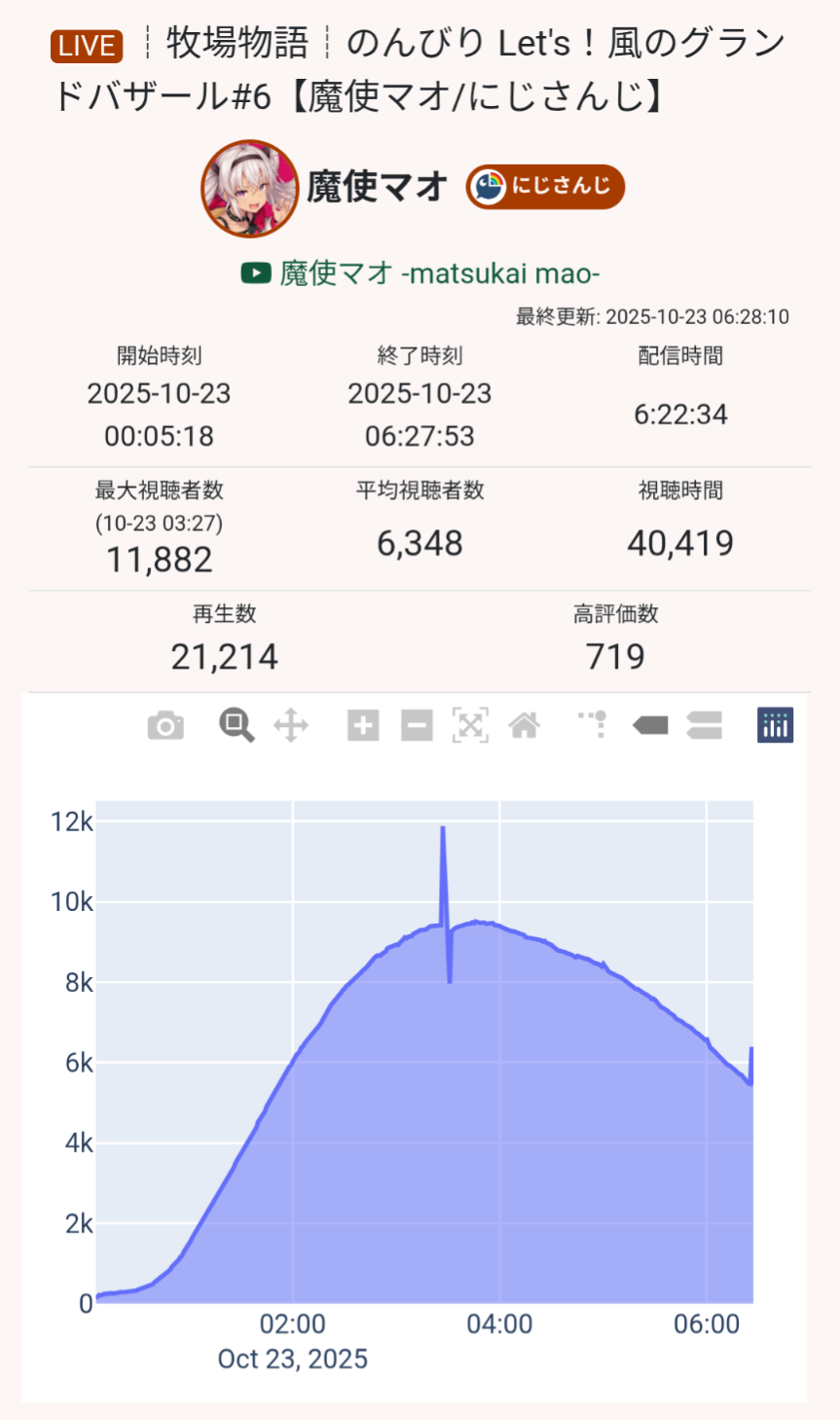
Task: Open the Plotly logo link
Action: 775,726
